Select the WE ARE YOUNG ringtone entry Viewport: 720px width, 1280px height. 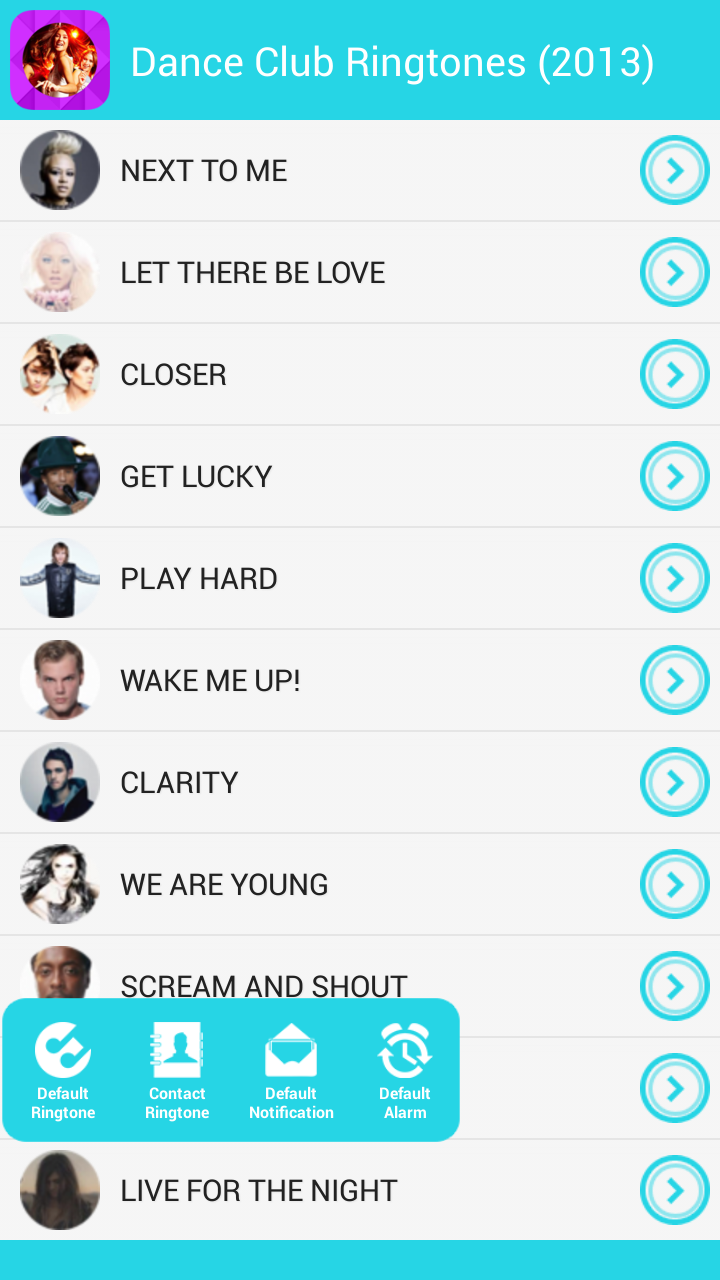click(300, 884)
